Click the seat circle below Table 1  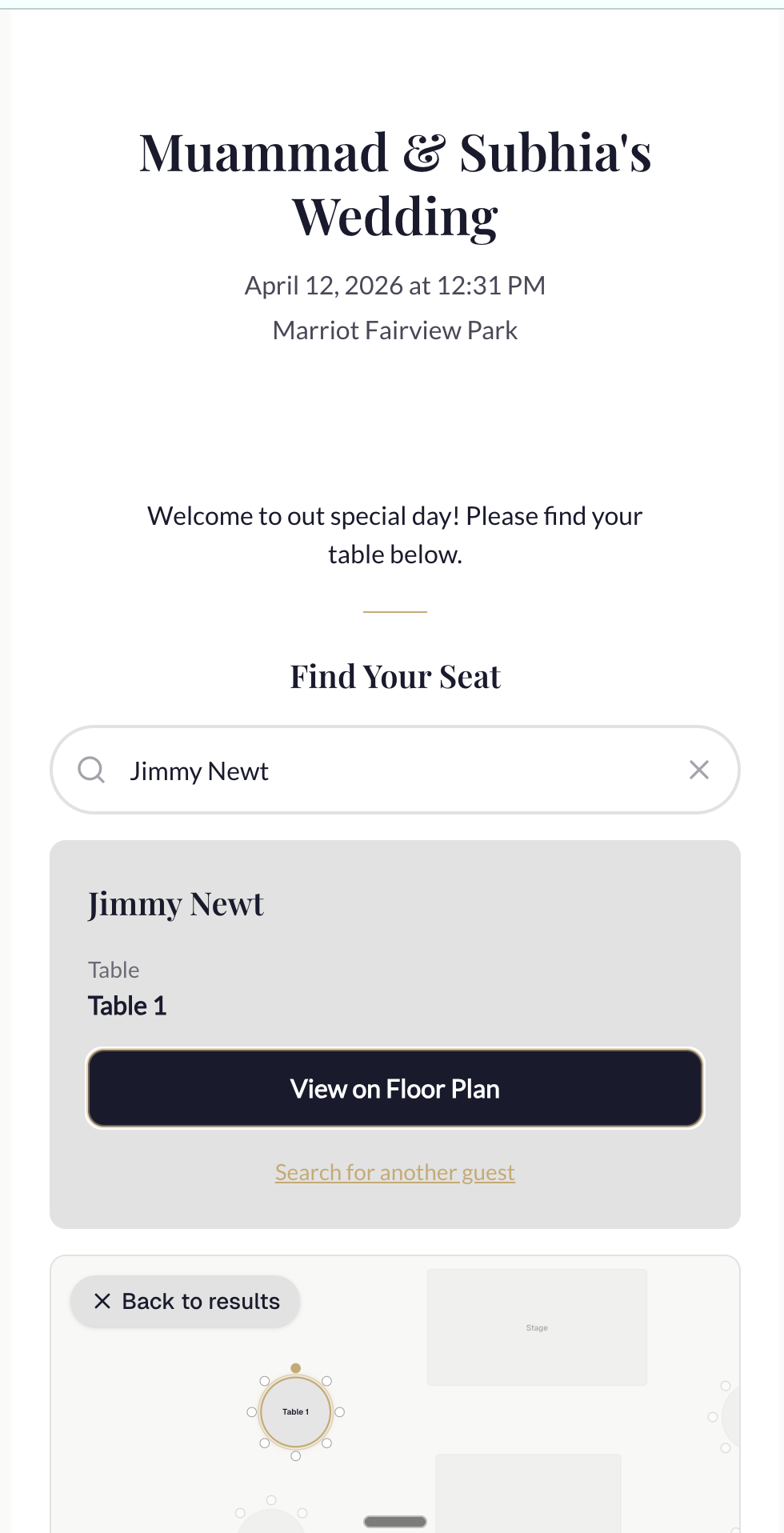point(294,1455)
